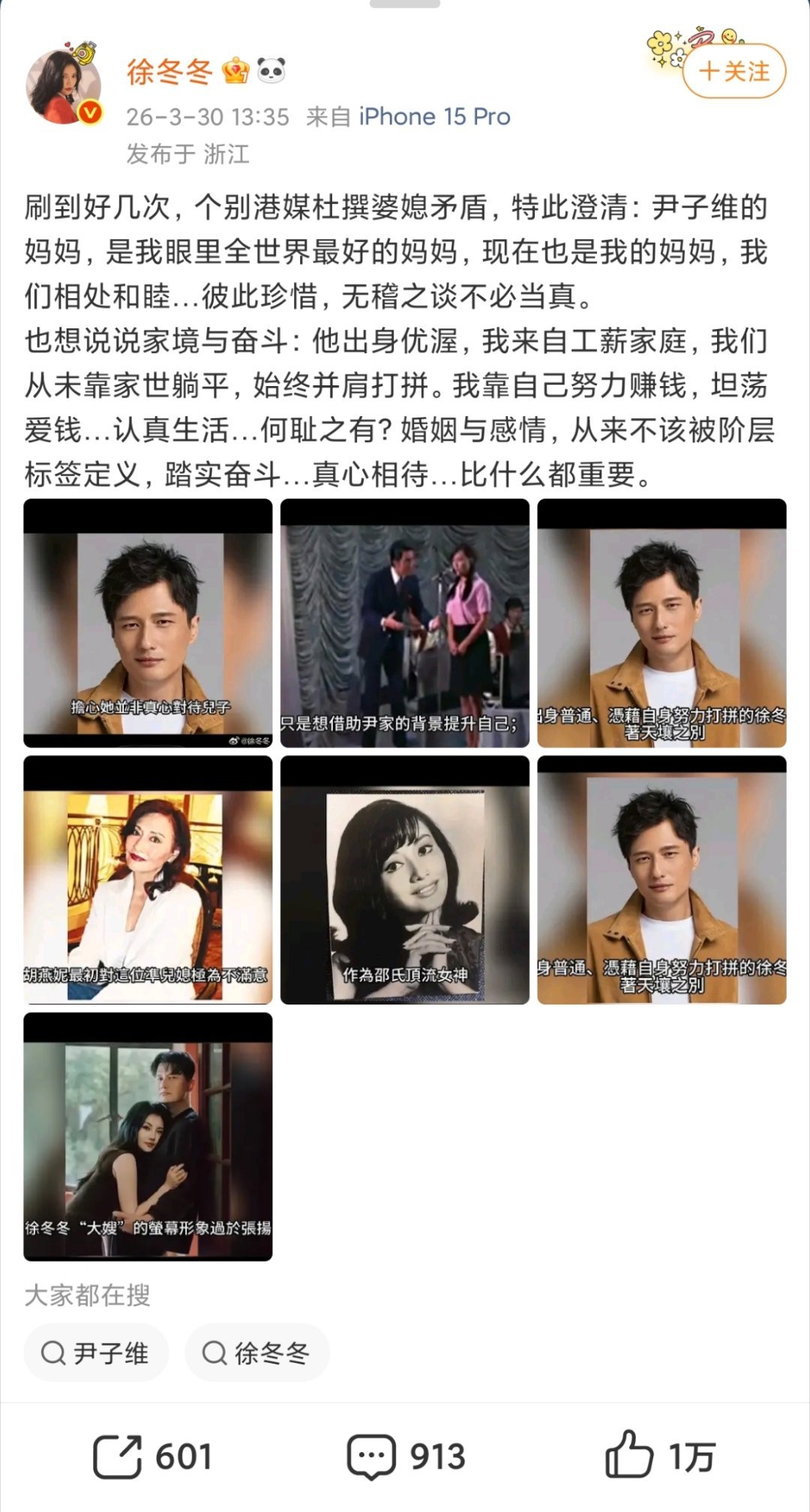The width and height of the screenshot is (810, 1512).
Task: Open the white-blazer 胡燕妮 photo
Action: (147, 882)
